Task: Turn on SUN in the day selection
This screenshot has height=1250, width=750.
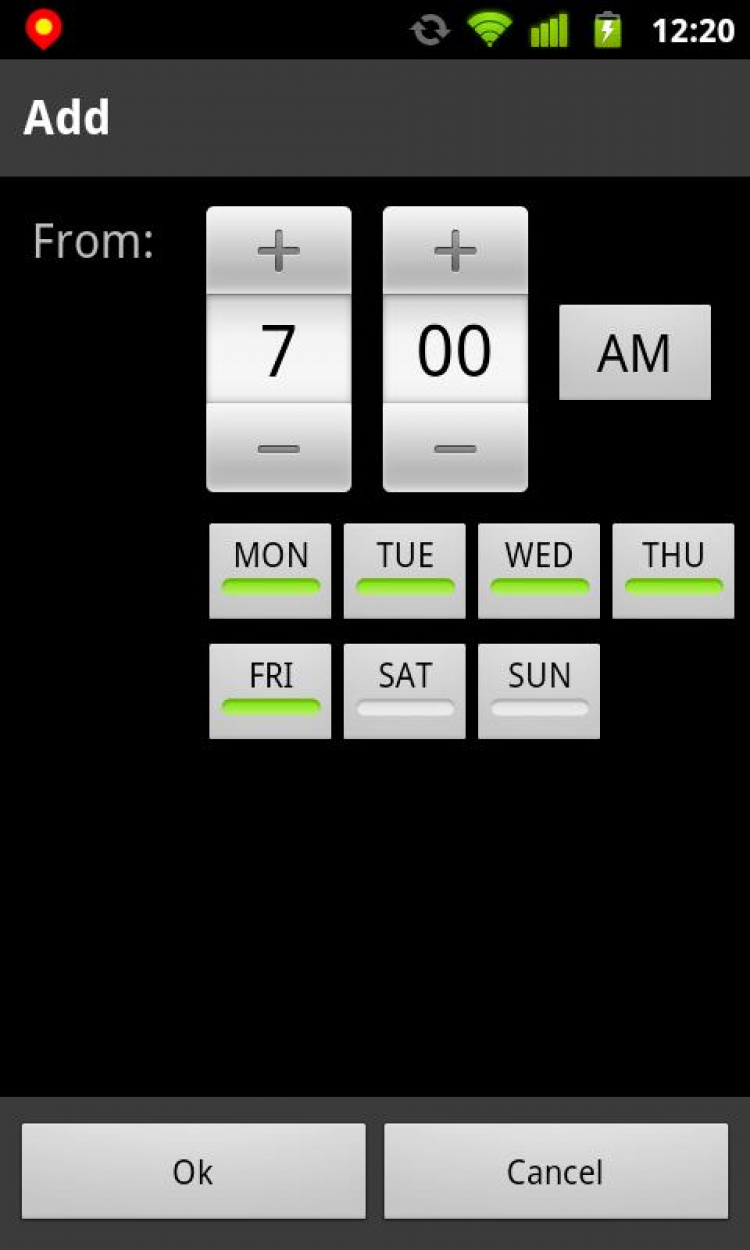Action: [x=538, y=691]
